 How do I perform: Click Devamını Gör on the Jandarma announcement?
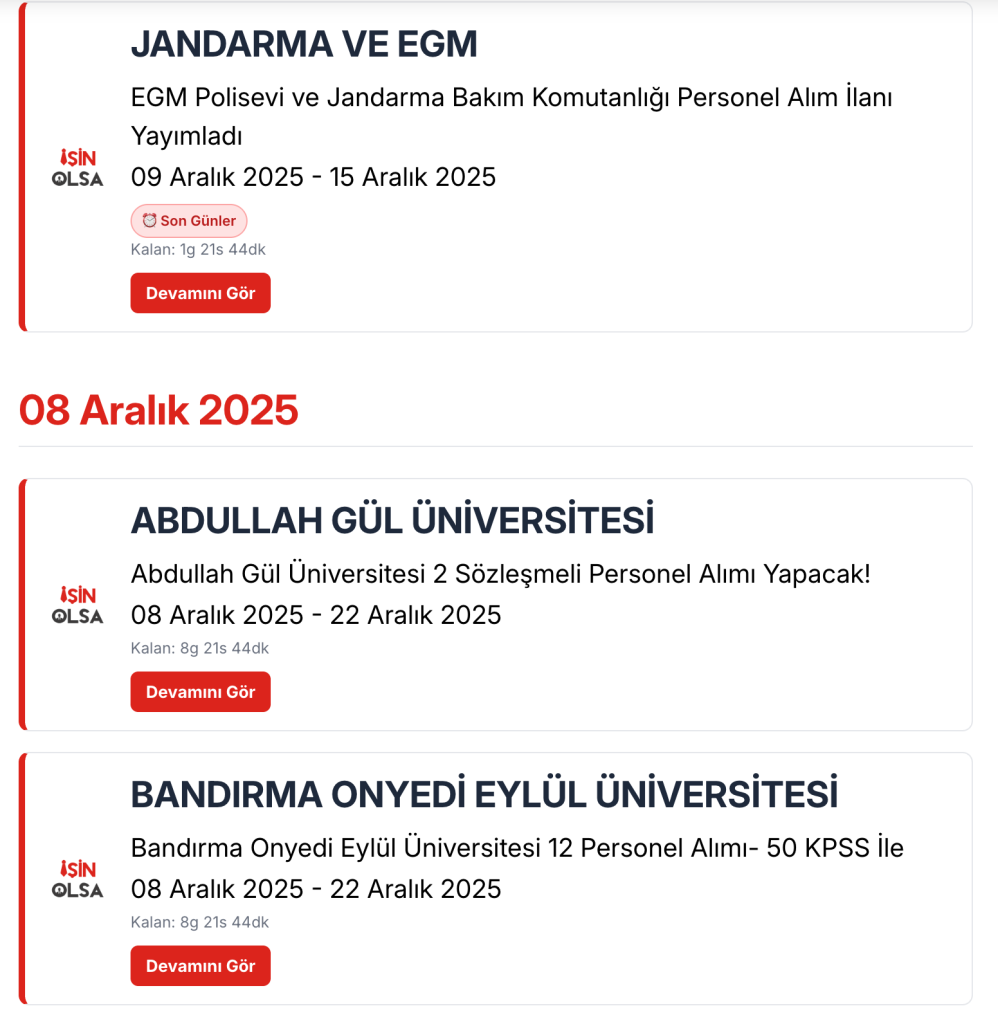[200, 292]
